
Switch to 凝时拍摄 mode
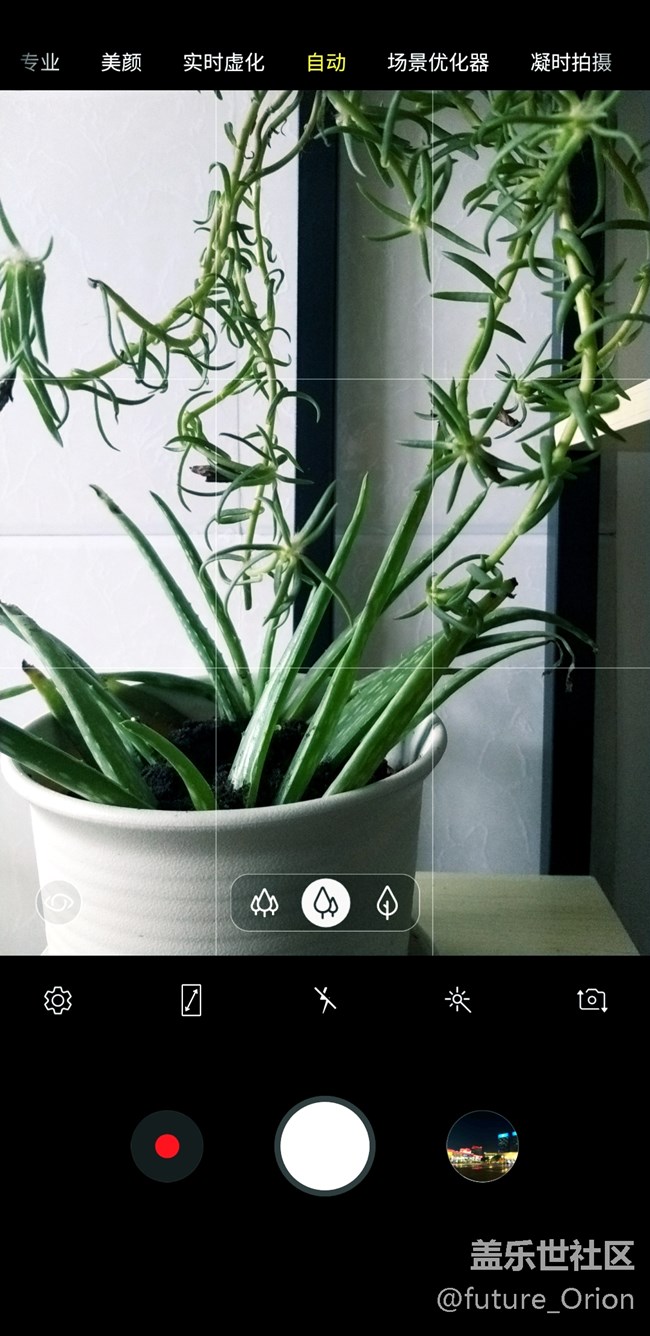click(x=571, y=63)
